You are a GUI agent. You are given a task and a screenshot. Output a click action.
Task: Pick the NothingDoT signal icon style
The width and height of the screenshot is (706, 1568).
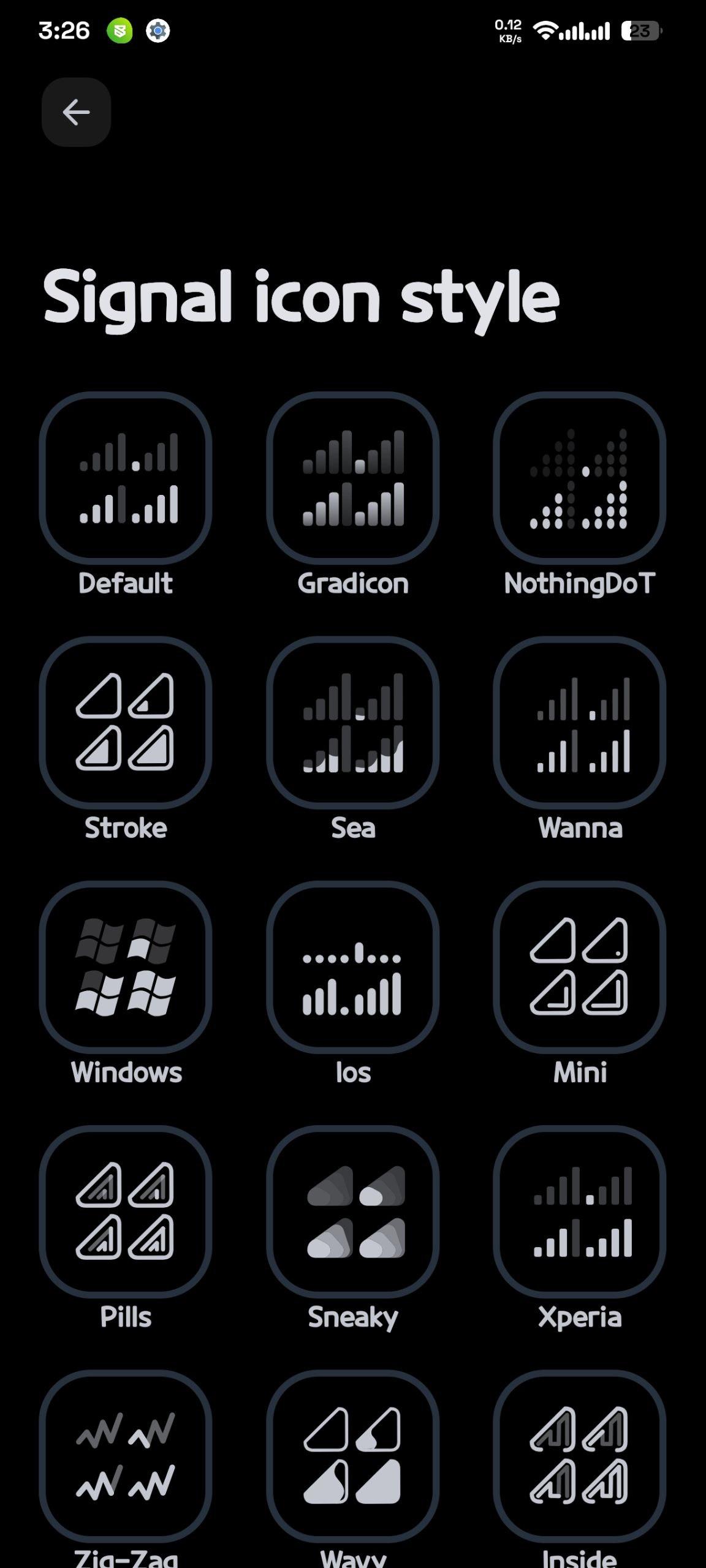pyautogui.click(x=580, y=478)
